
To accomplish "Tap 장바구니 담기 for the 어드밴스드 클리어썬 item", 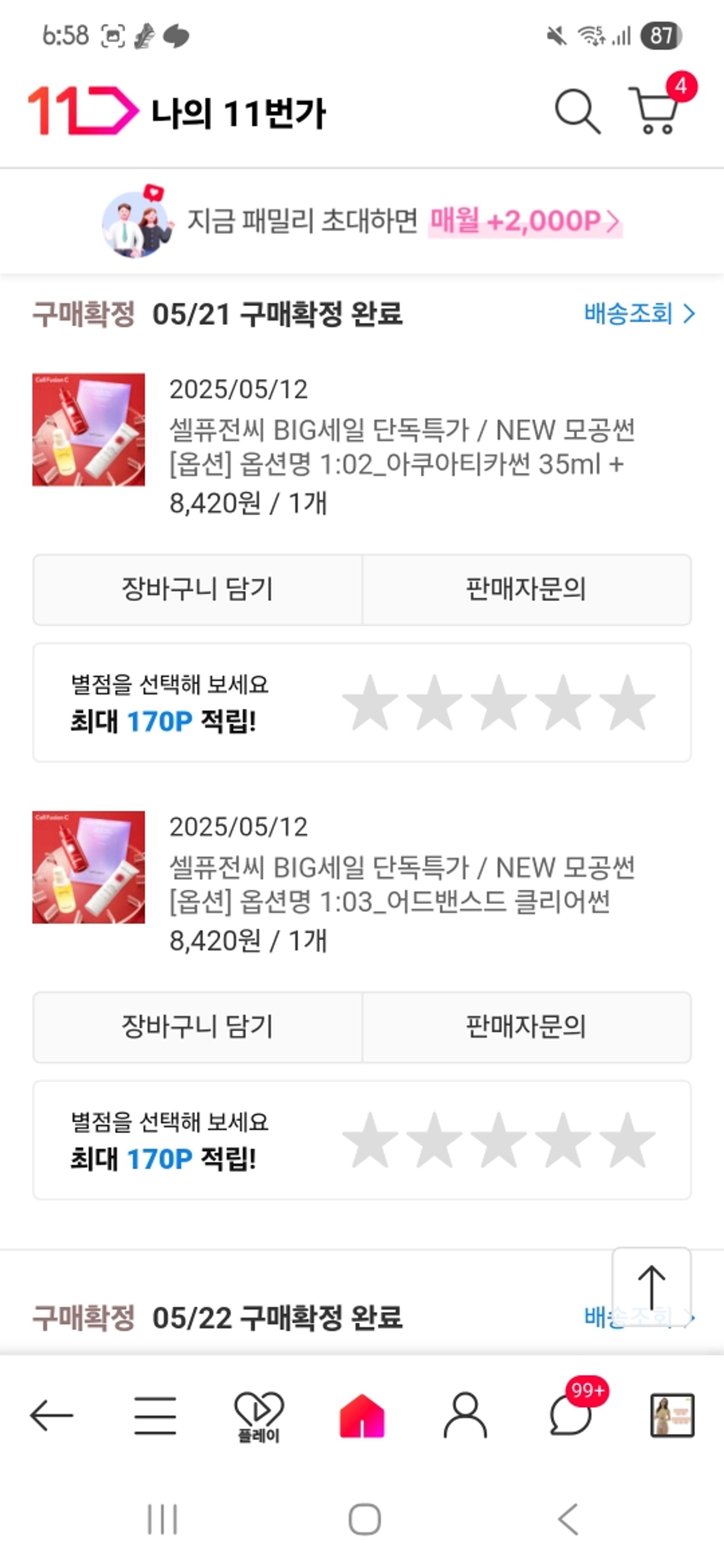I will point(197,1027).
